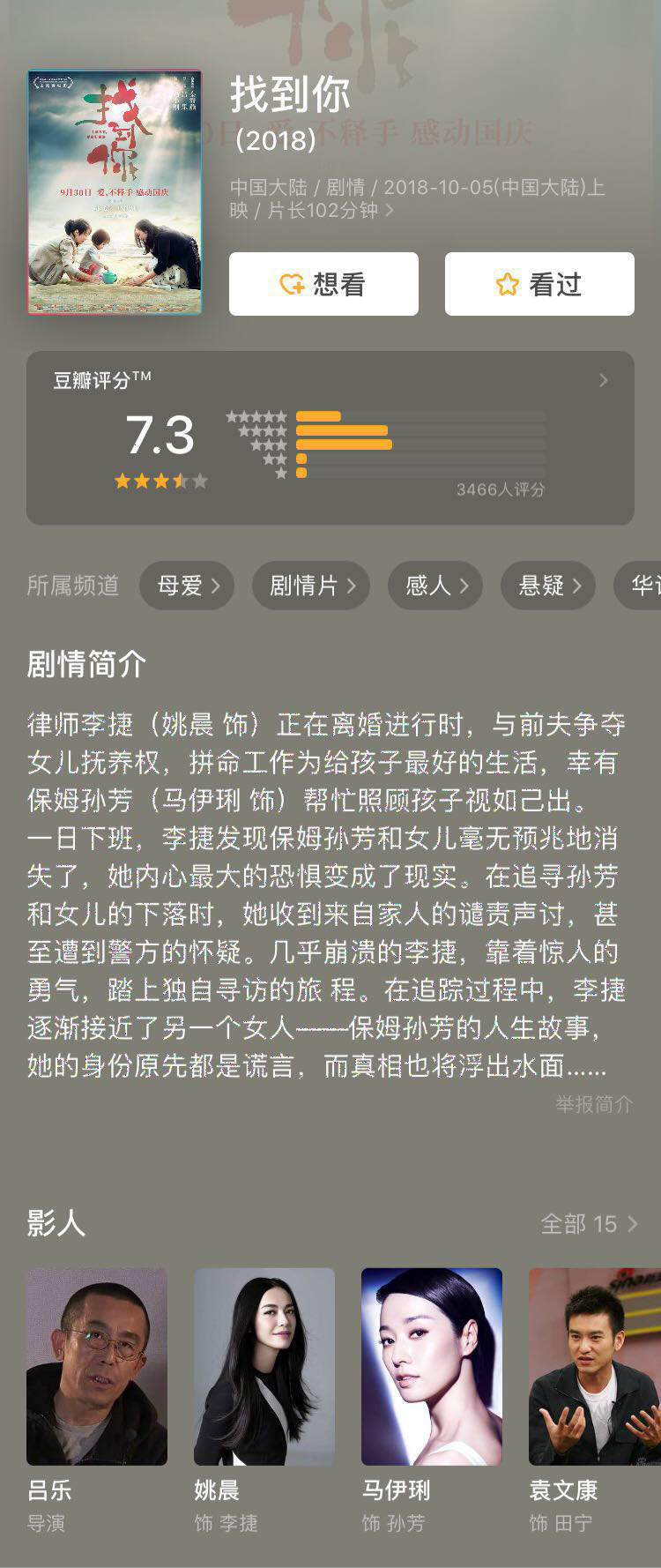Open actor 袁文康's profile

coord(594,1367)
